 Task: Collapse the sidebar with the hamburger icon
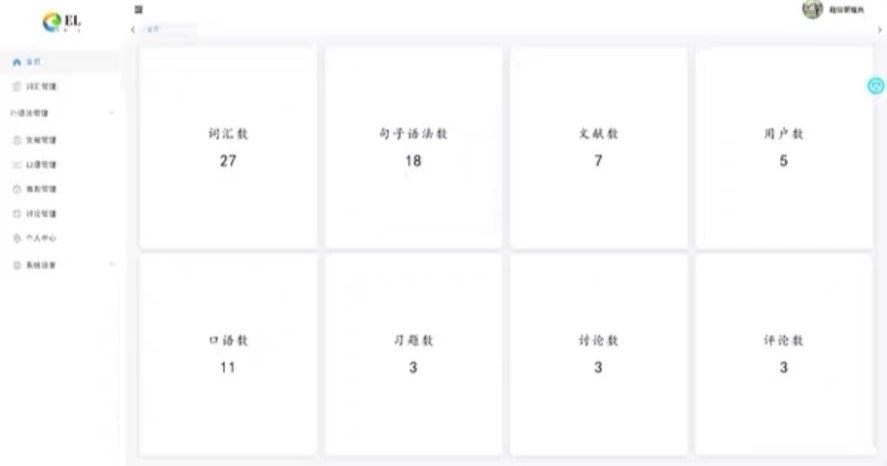tap(138, 9)
